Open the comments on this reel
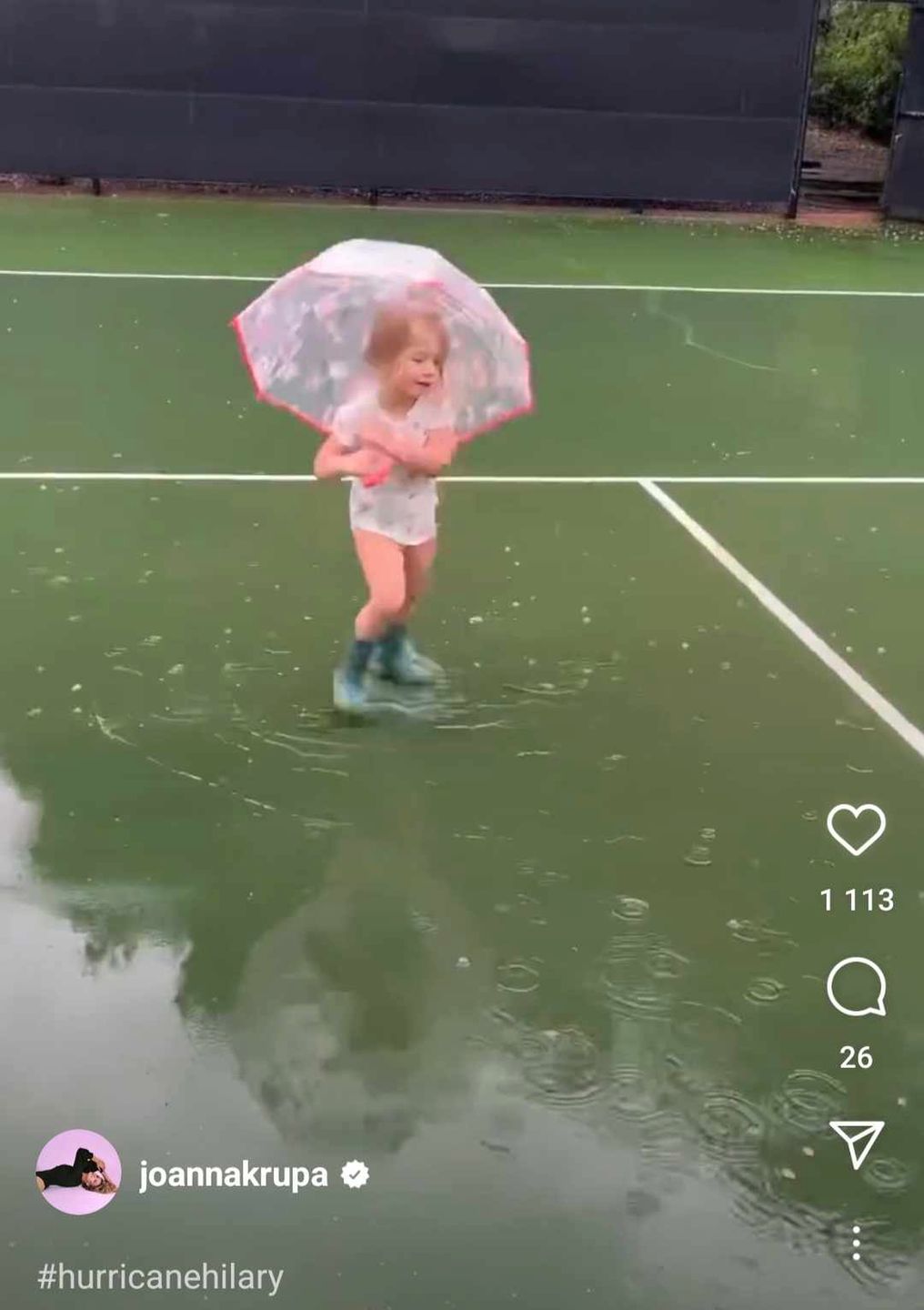Viewport: 924px width, 1310px height. (x=856, y=986)
